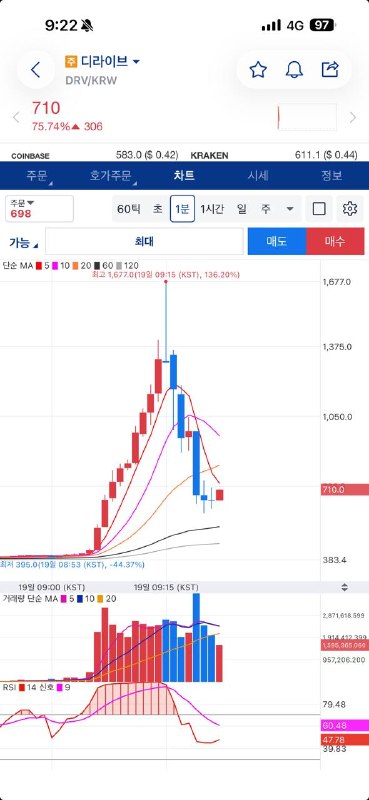Viewport: 369px width, 800px height.
Task: Share this DRV/KRW chart
Action: [330, 69]
